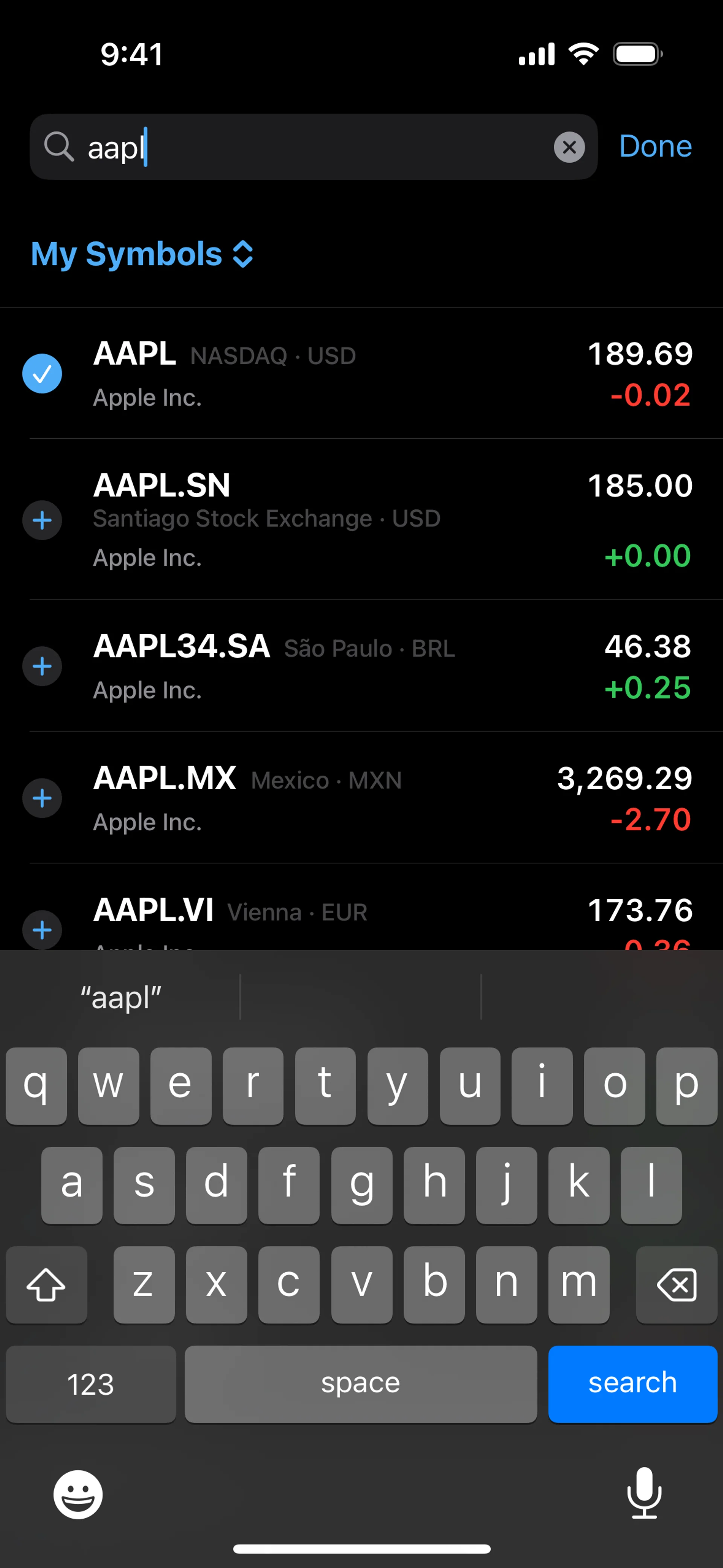Screen dimensions: 723x1568
Task: Uncheck AAPL from the watchlist
Action: 42,373
